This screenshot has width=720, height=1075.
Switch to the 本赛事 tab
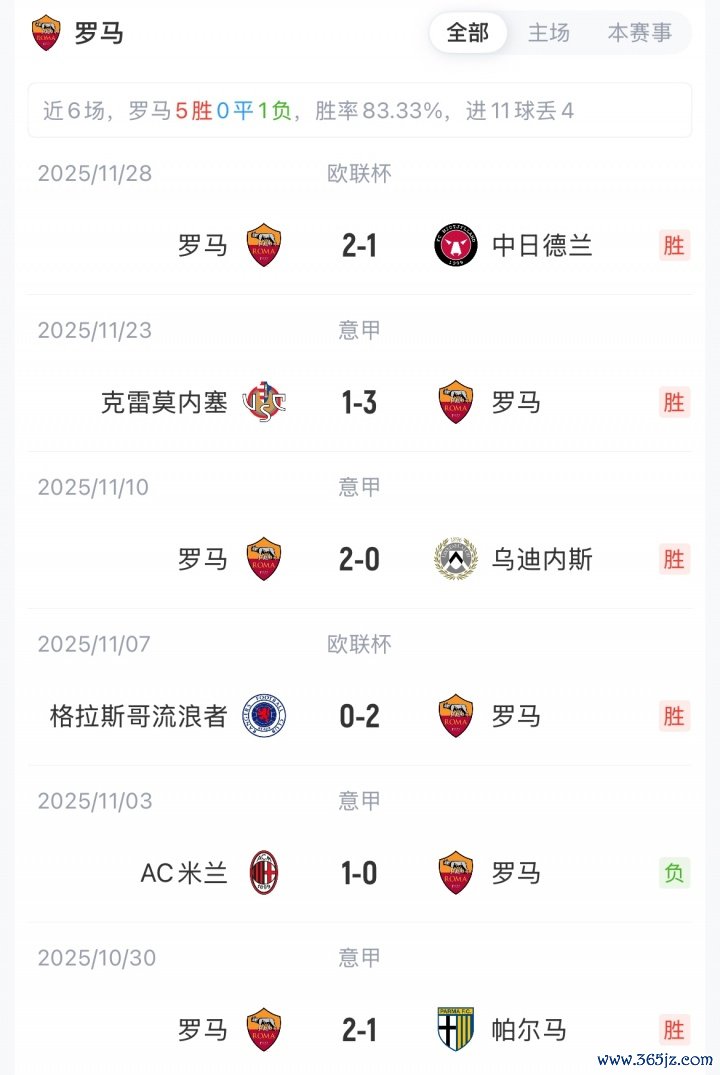tap(640, 33)
